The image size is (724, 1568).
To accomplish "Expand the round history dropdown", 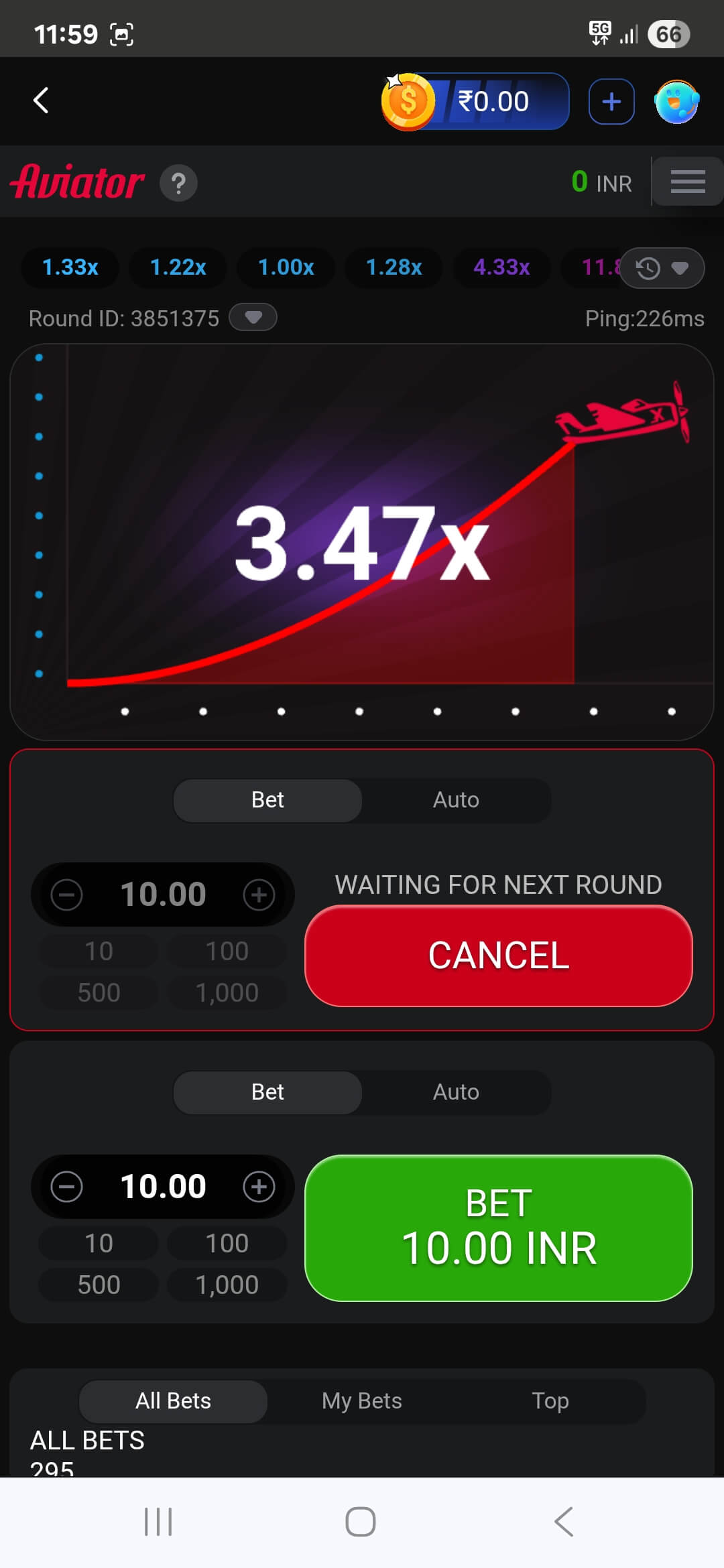I will 662,268.
